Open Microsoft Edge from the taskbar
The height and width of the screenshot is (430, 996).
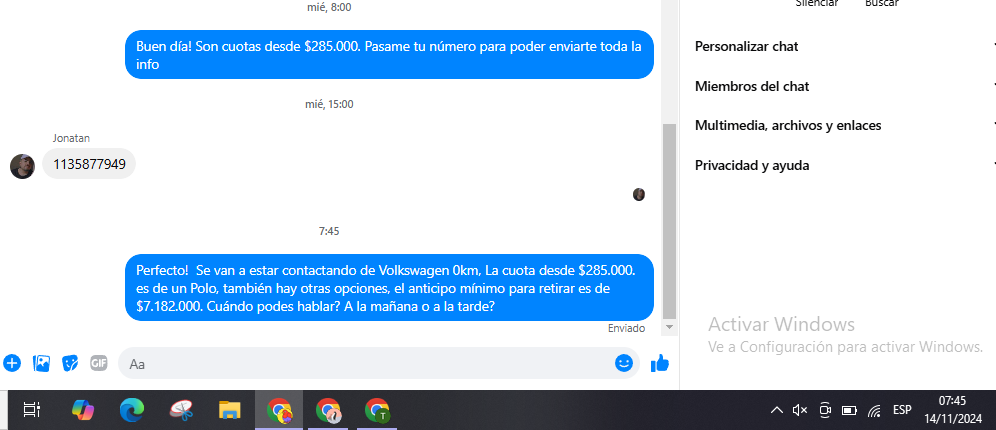pyautogui.click(x=131, y=410)
